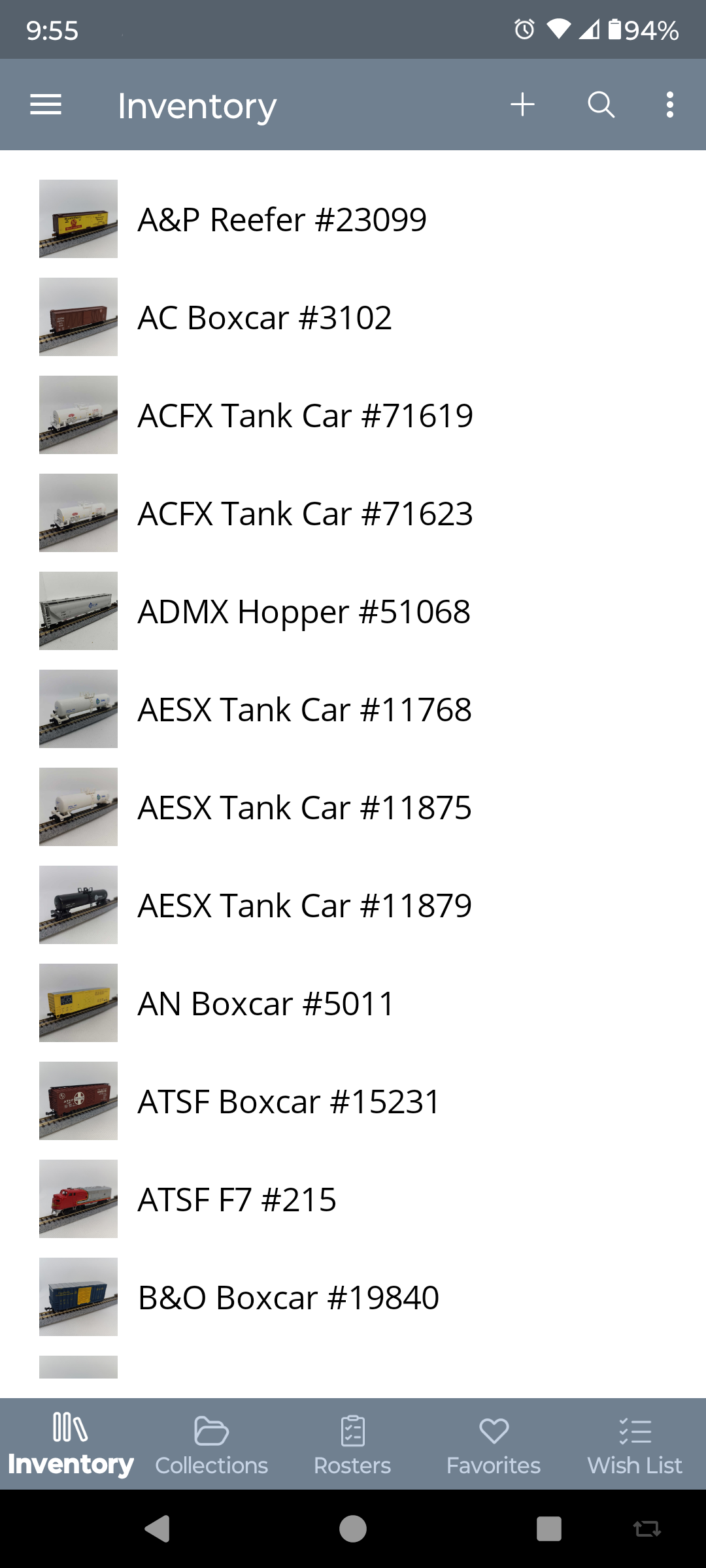Open AESX Tank Car #11768
The width and height of the screenshot is (706, 1568).
point(353,709)
